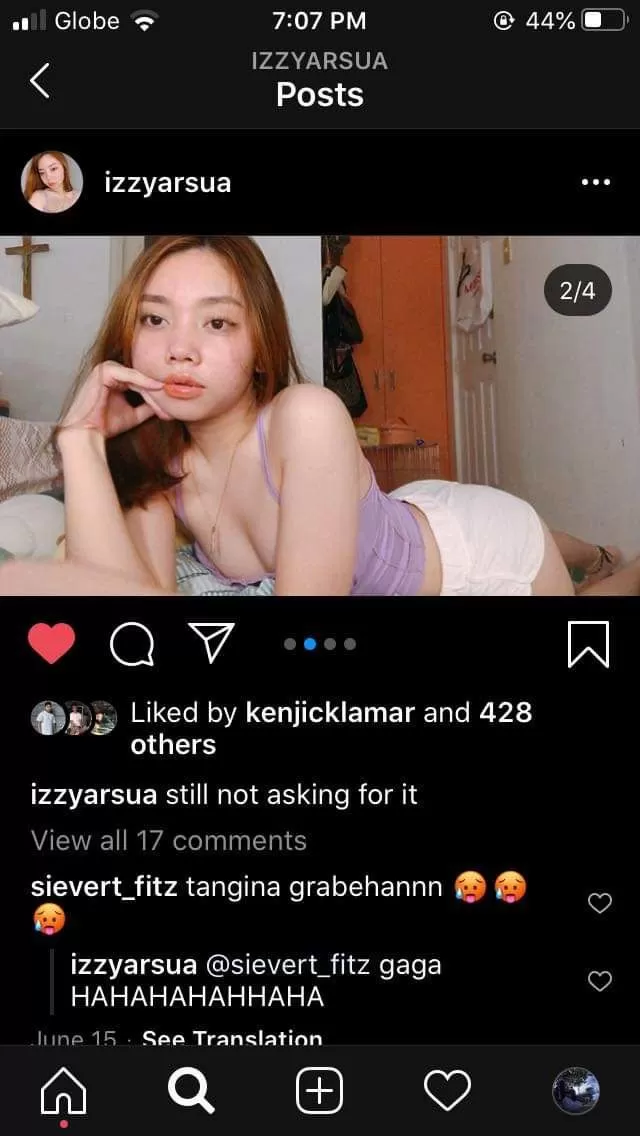
Task: Unlike the post with the red heart
Action: click(52, 643)
